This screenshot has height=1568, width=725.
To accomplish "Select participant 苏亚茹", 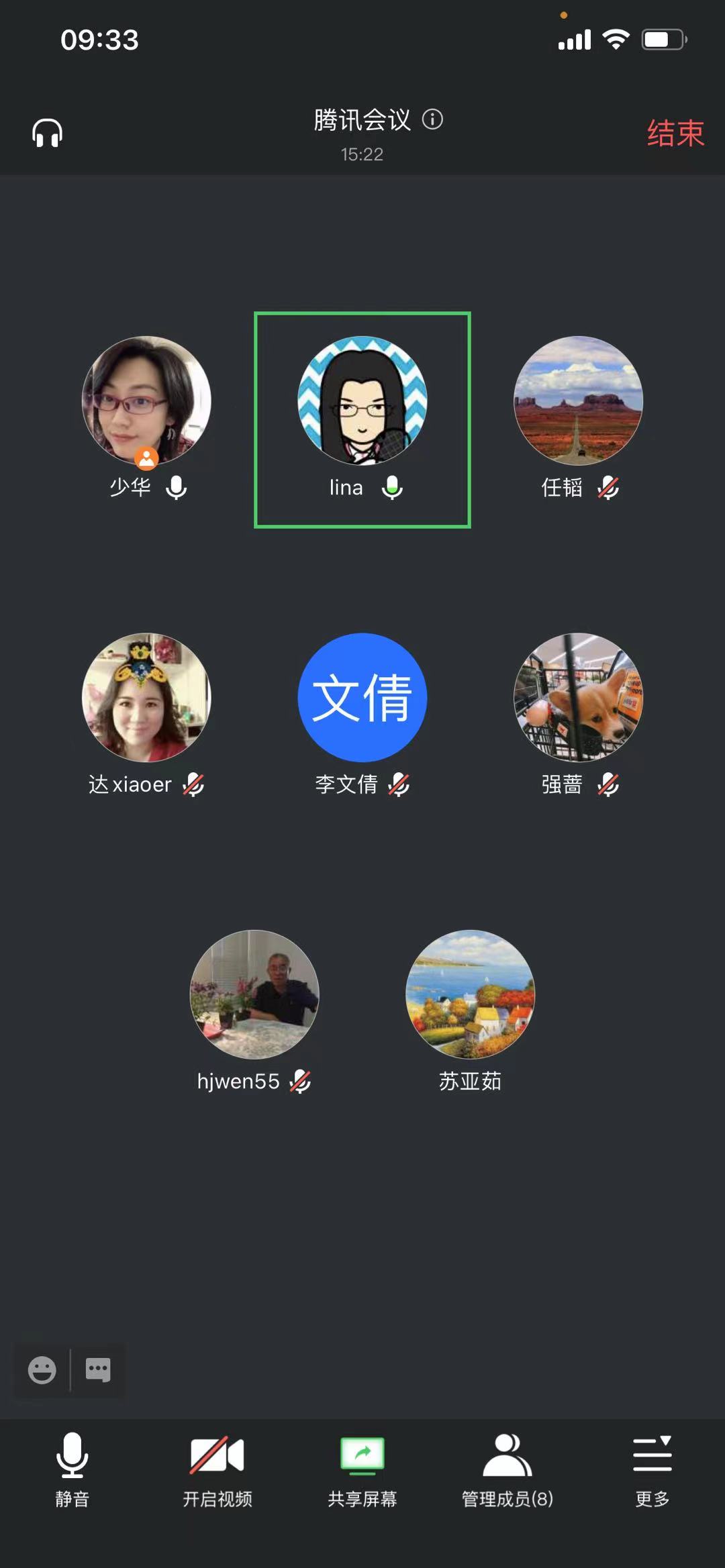I will [470, 994].
